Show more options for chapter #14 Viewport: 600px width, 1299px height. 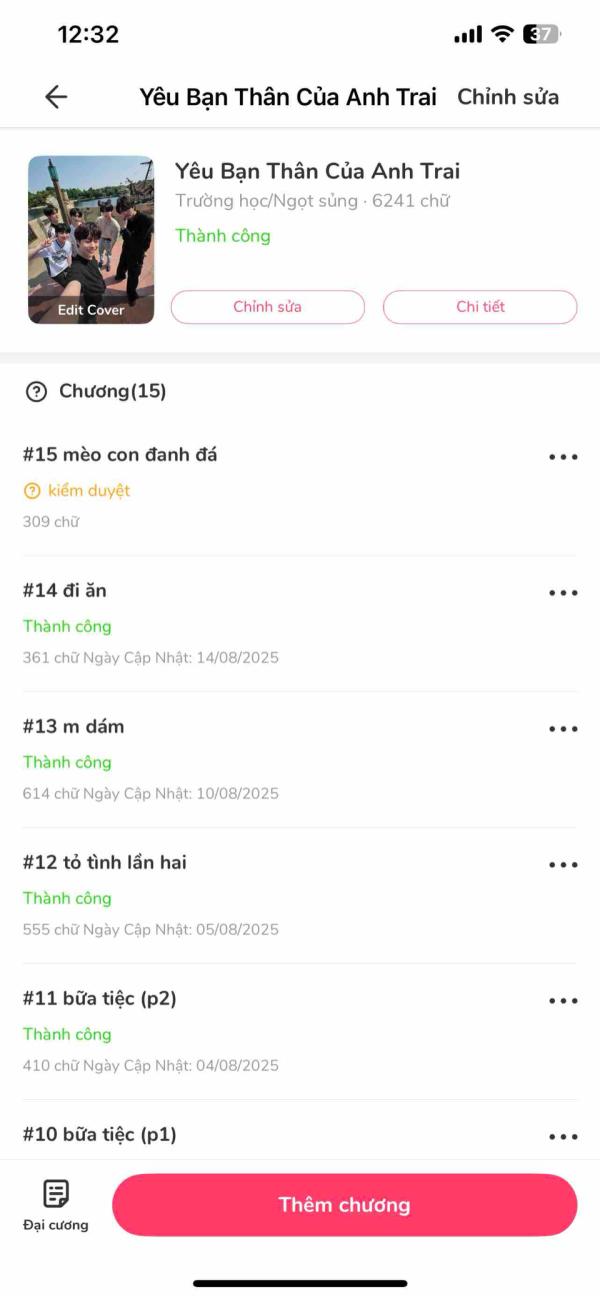(x=563, y=593)
